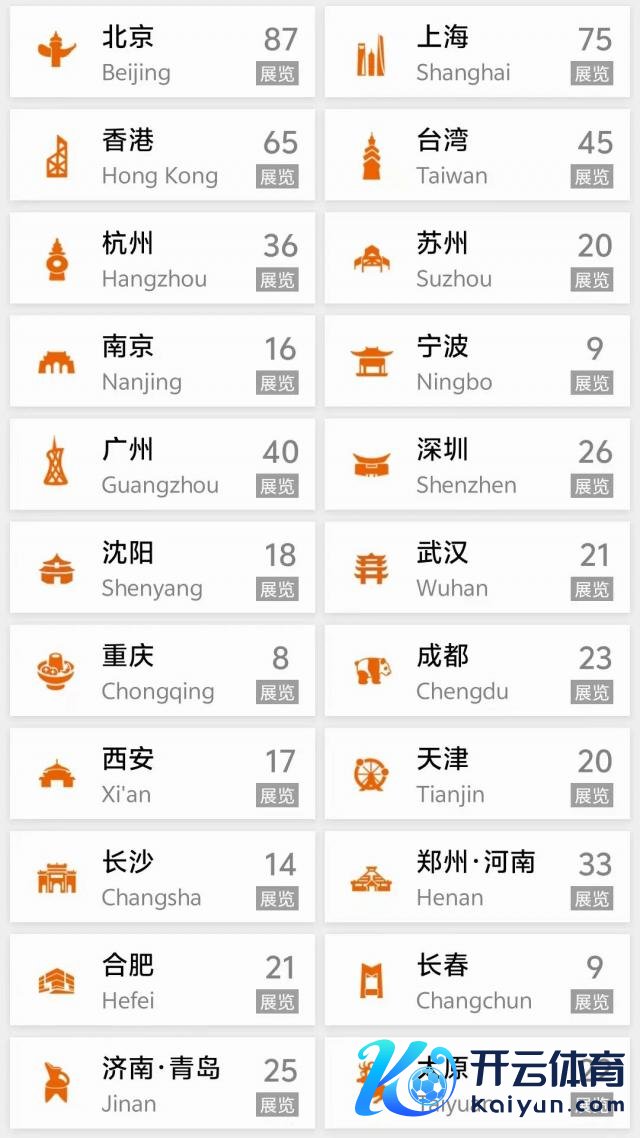Open the Beijing exhibitions card
The height and width of the screenshot is (1138, 640).
pyautogui.click(x=162, y=53)
